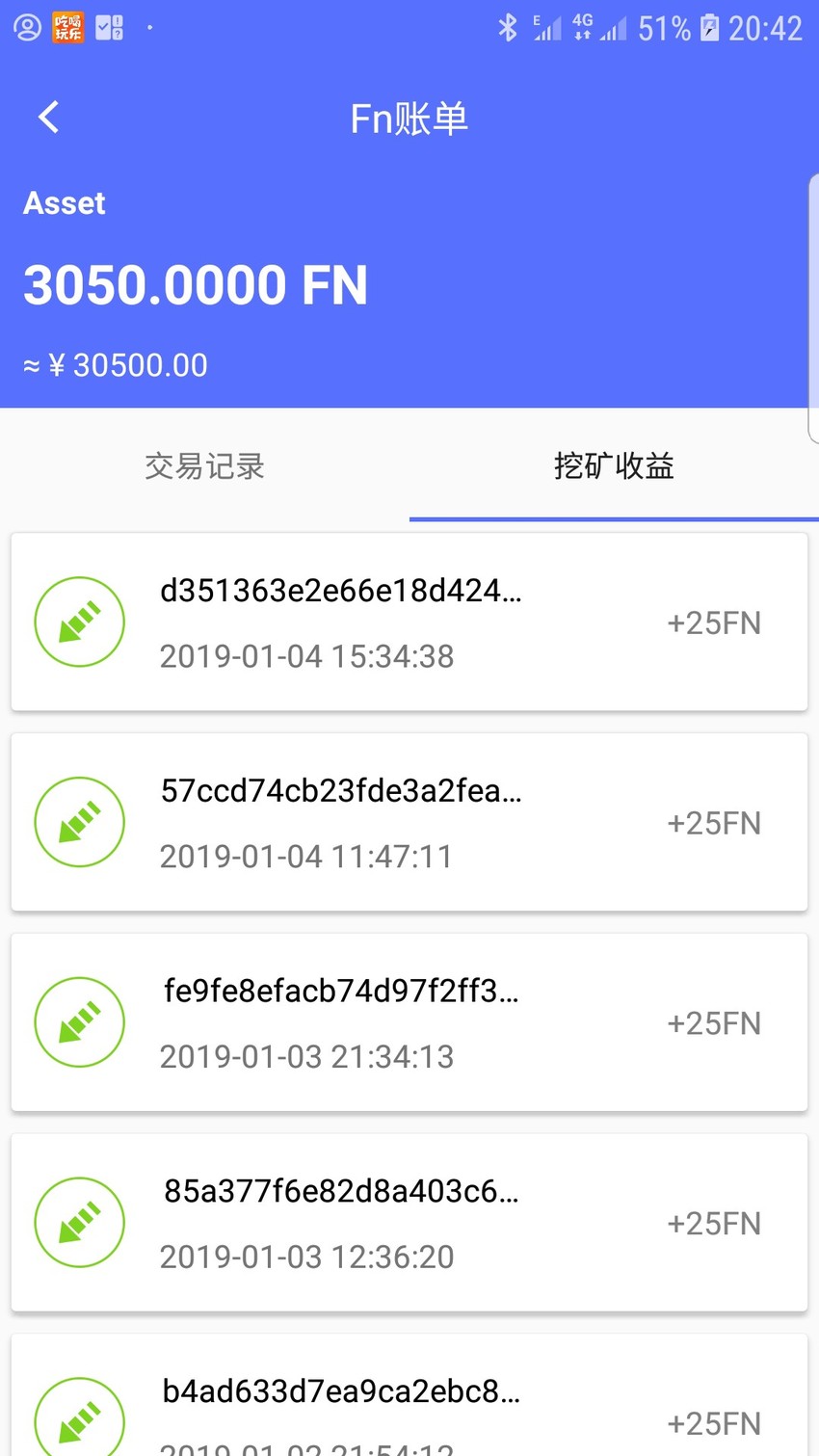Screen dimensions: 819x1456
Task: Select the 挖矿收益 tab
Action: pos(614,466)
